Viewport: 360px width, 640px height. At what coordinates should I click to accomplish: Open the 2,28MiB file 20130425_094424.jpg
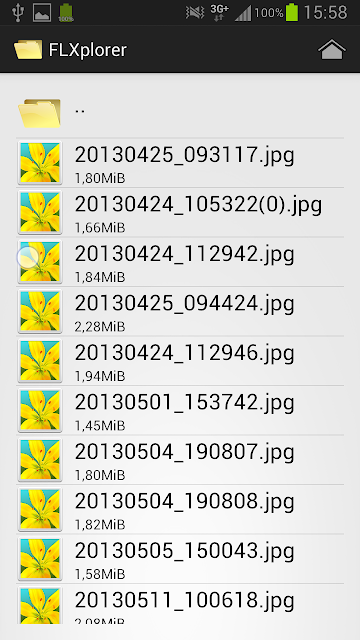180,311
